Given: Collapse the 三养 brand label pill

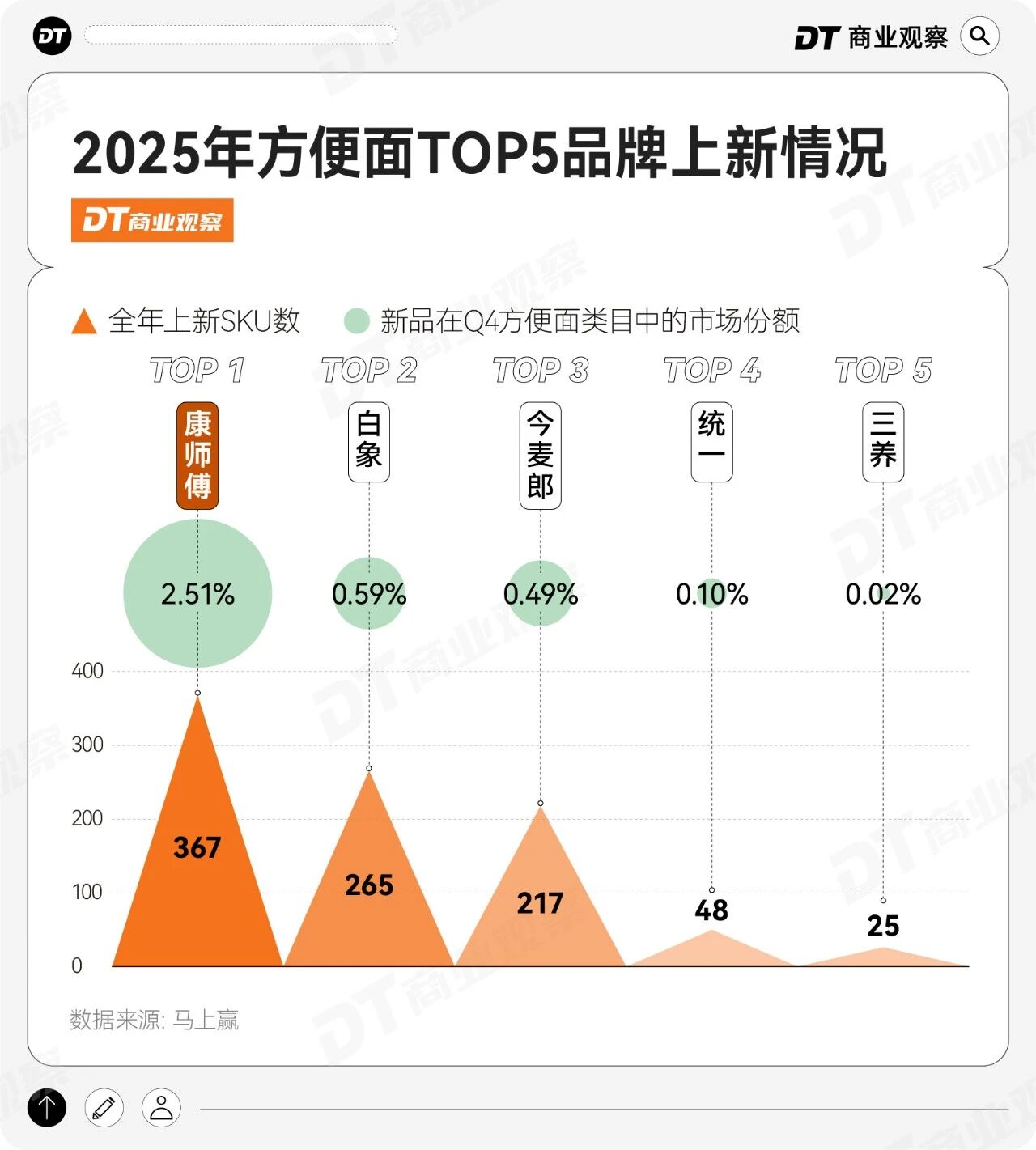Looking at the screenshot, I should point(882,443).
